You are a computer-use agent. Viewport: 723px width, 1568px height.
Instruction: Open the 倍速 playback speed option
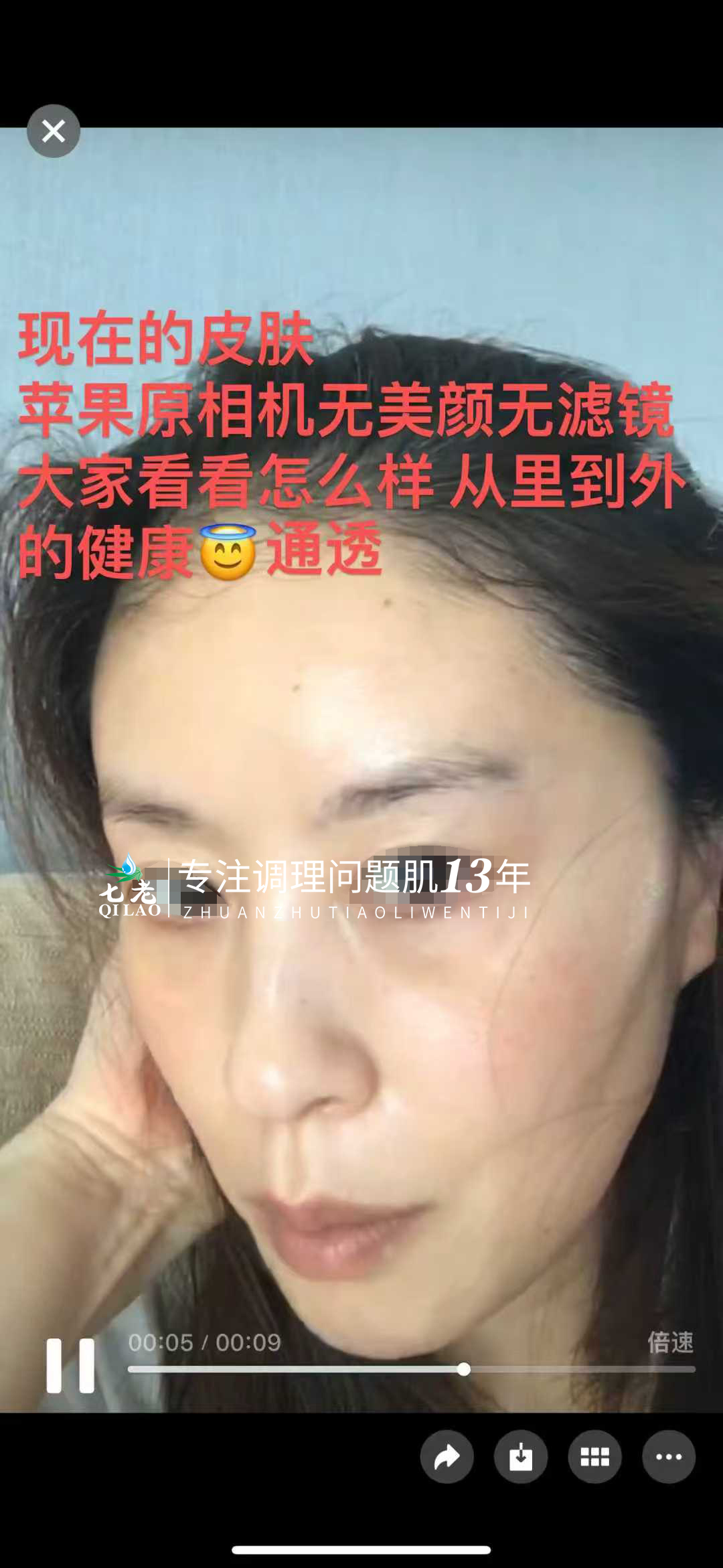click(x=670, y=1342)
